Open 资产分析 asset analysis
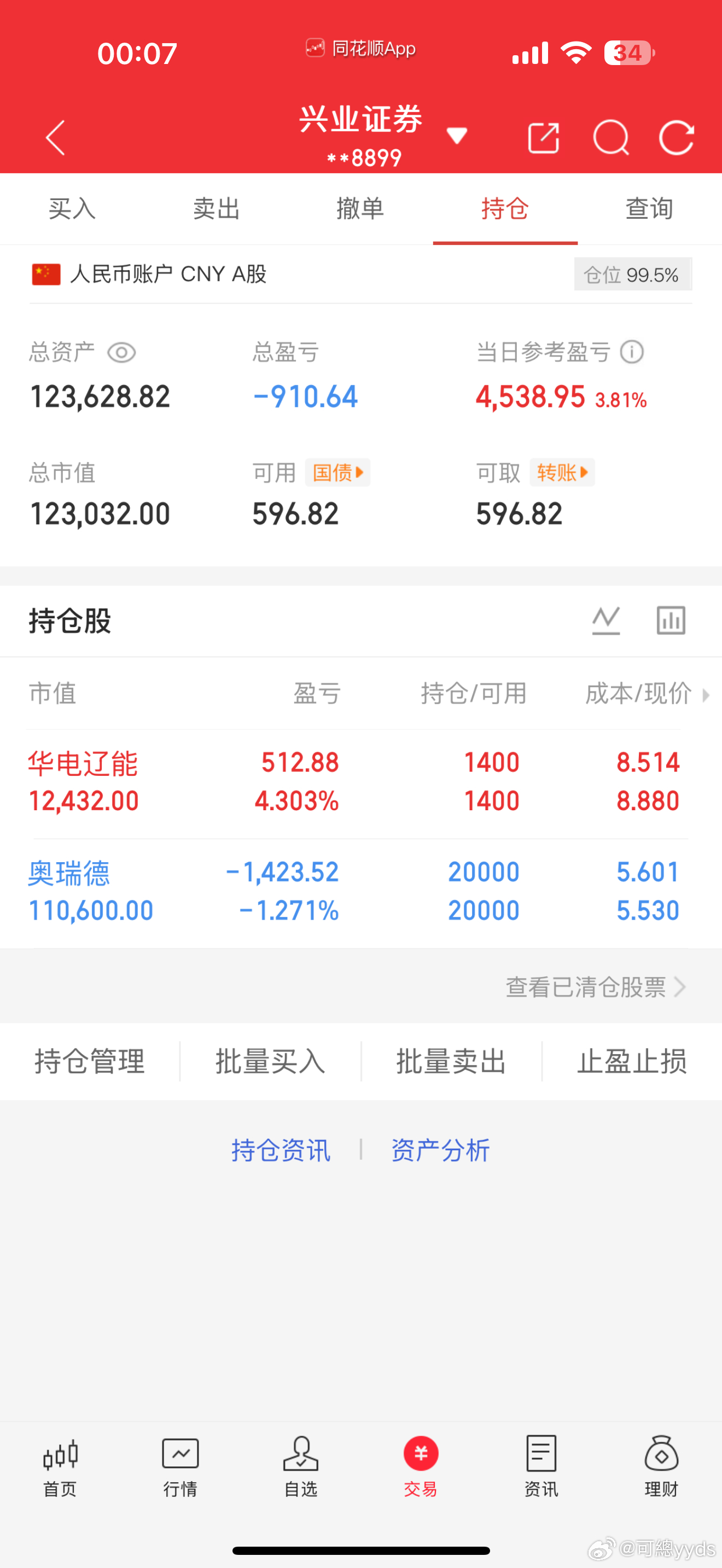 (441, 1149)
